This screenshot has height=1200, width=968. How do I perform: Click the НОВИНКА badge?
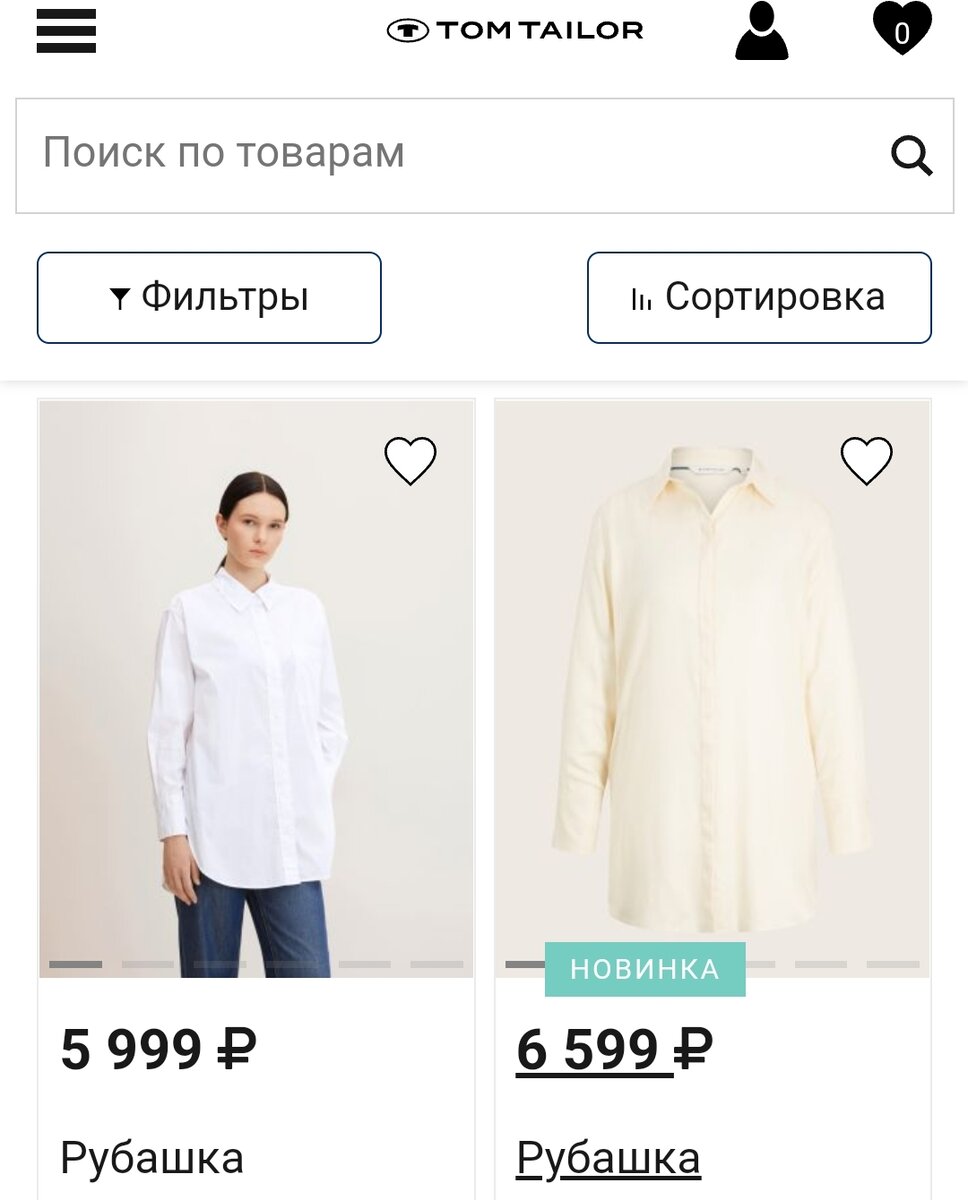pos(645,966)
